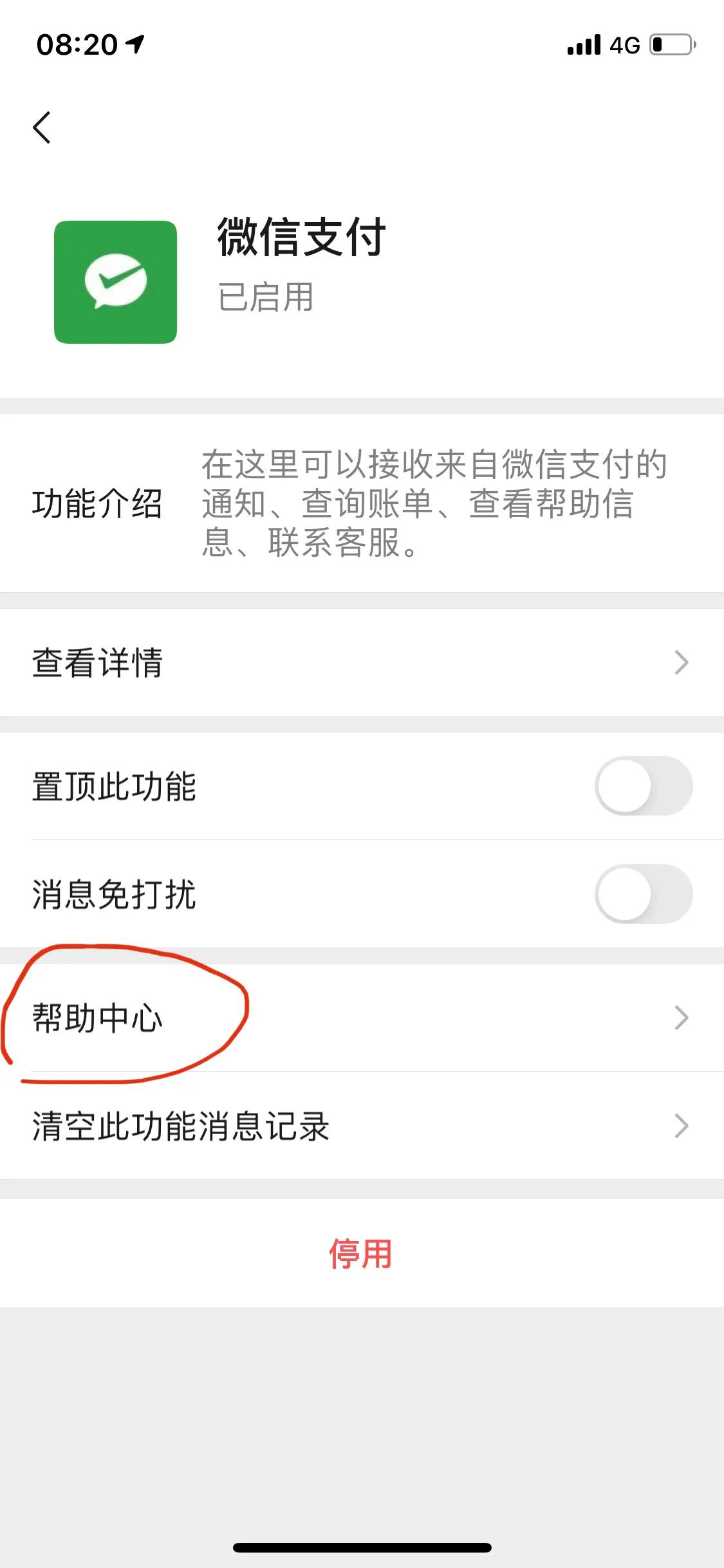
Task: Tap 停用 to disable WeChat Pay
Action: coord(362,1254)
